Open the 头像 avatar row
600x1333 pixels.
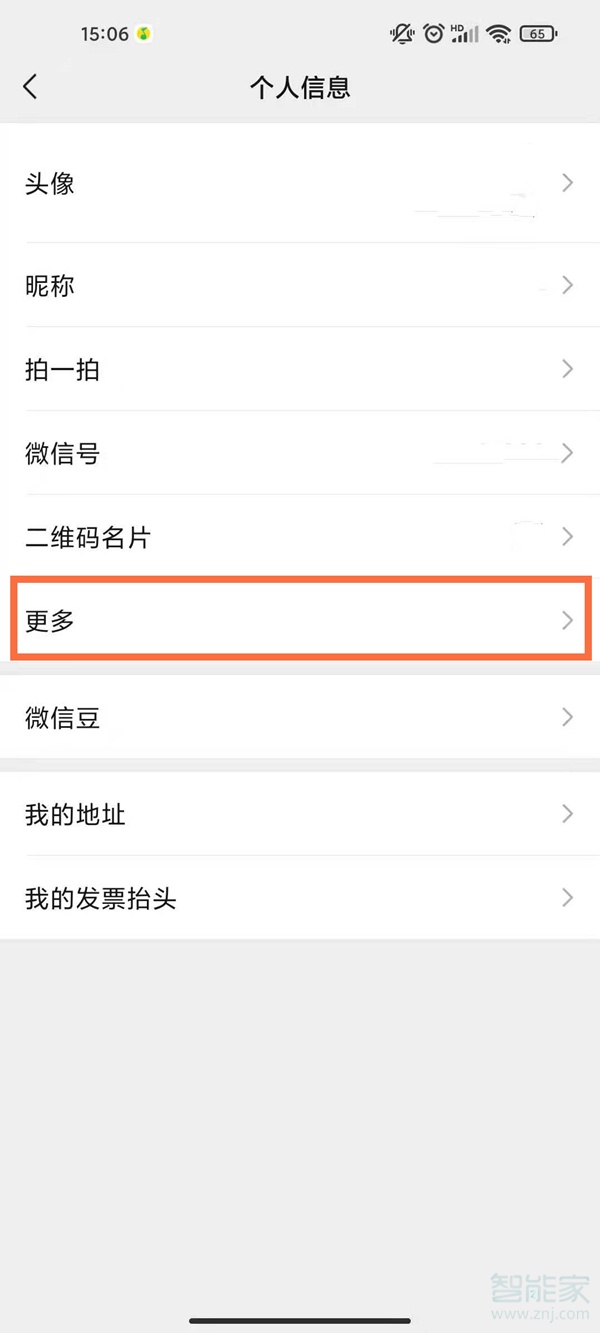pyautogui.click(x=300, y=184)
